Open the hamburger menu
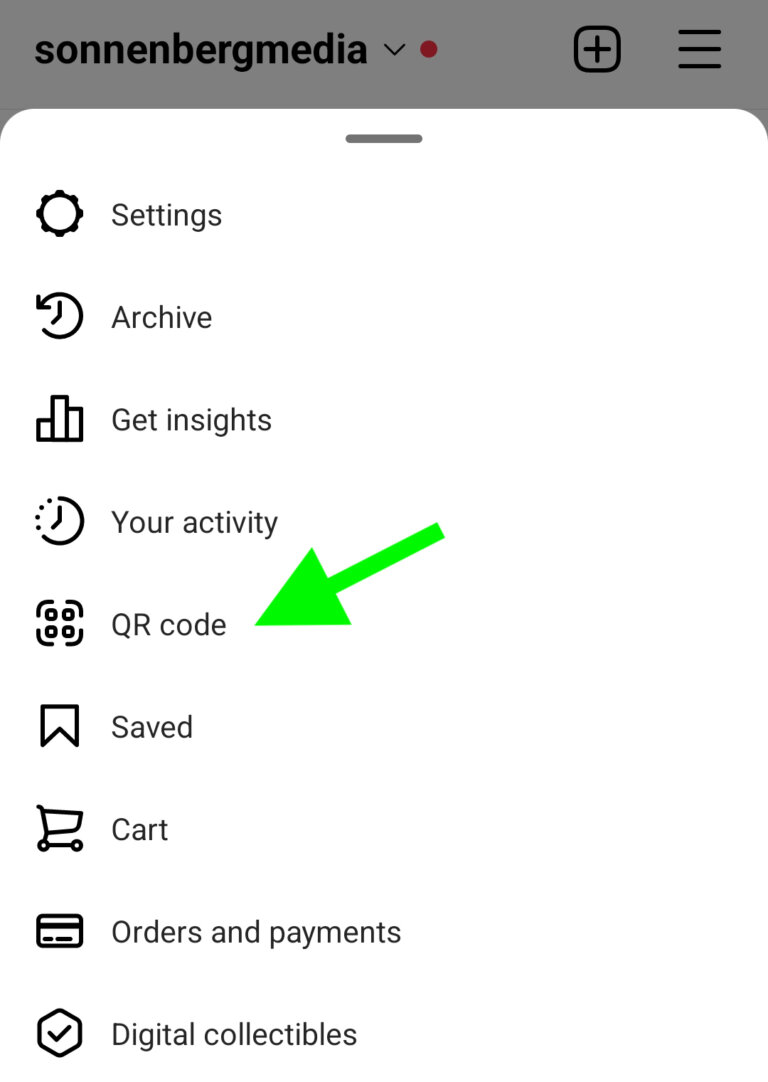Screen dimensions: 768x1082 (699, 48)
